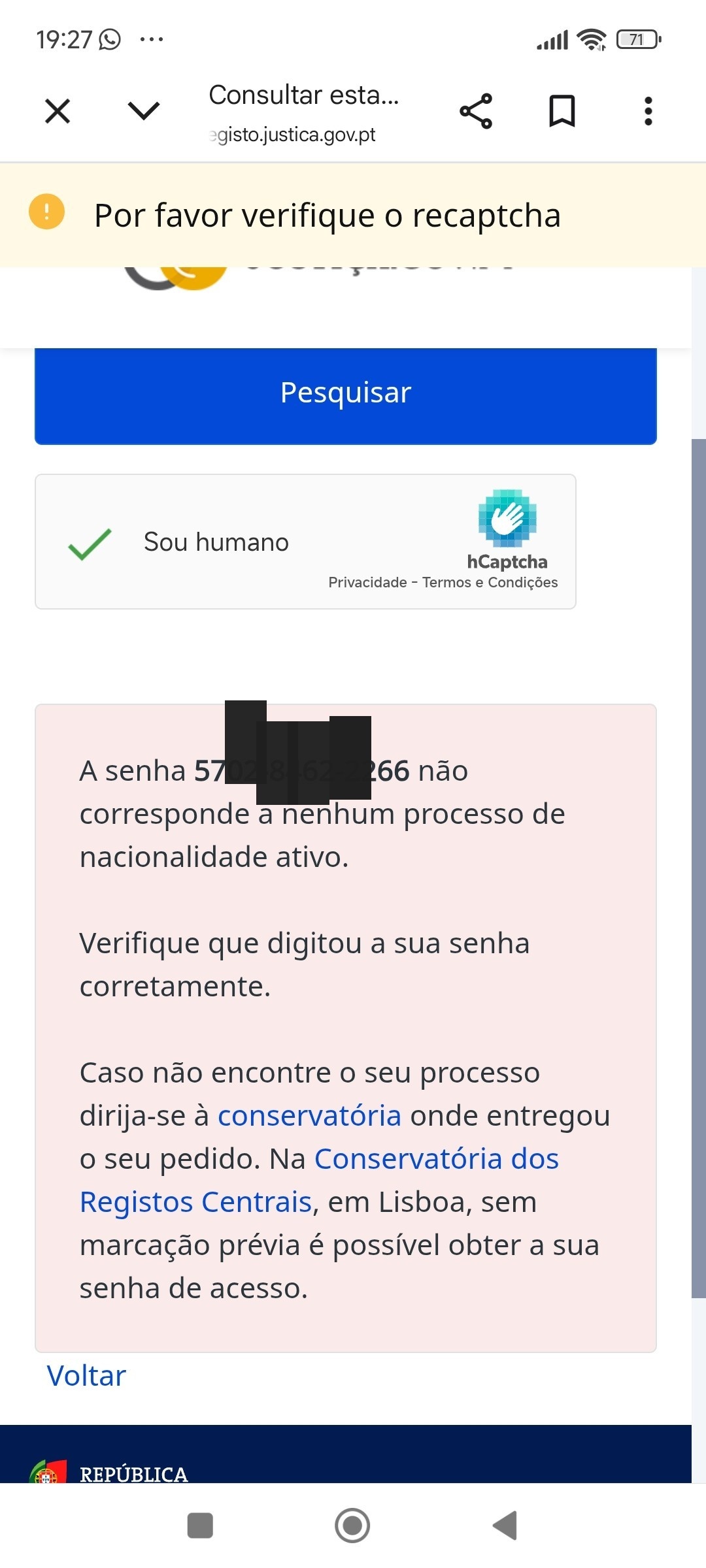This screenshot has height=1568, width=706.
Task: Share this page
Action: pos(476,111)
